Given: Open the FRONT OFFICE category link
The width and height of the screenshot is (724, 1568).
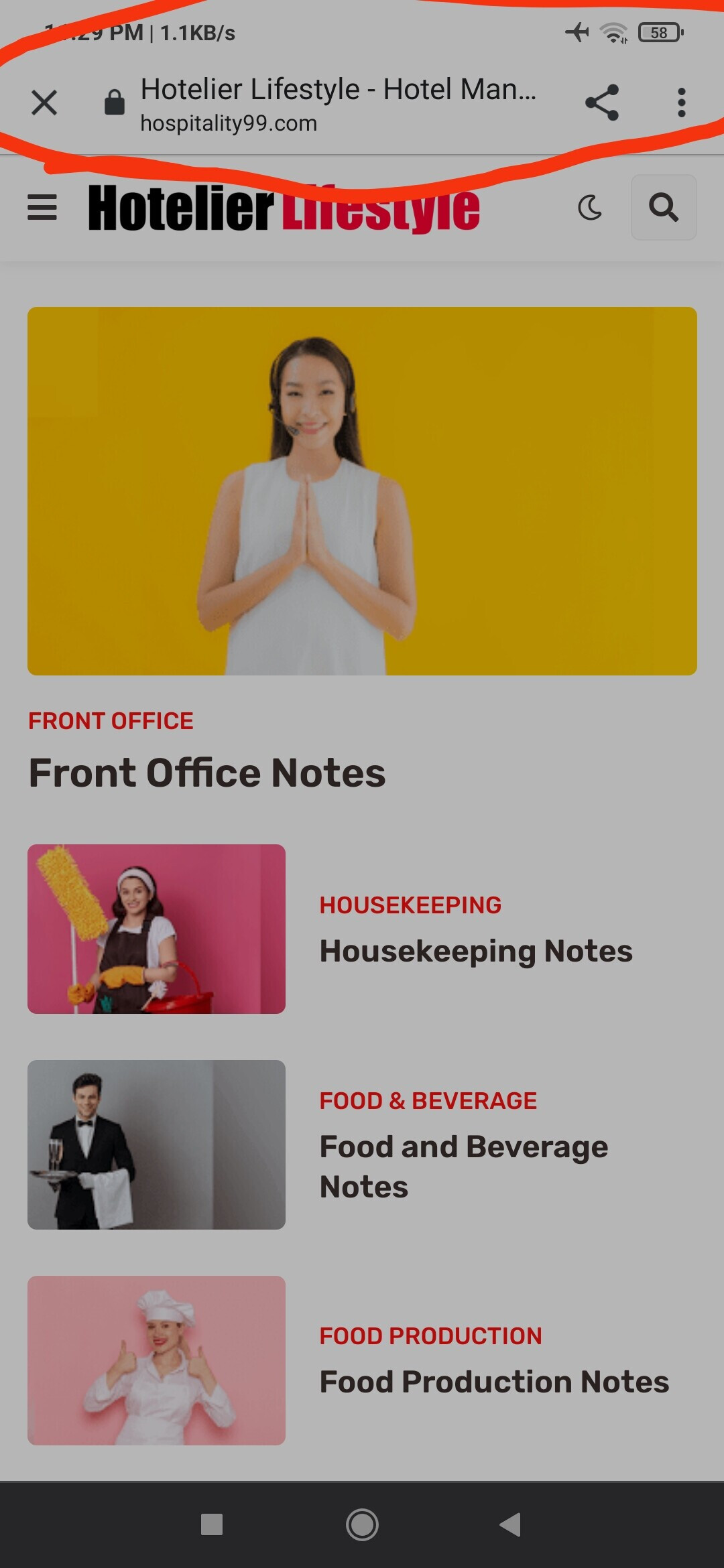Looking at the screenshot, I should pyautogui.click(x=111, y=721).
